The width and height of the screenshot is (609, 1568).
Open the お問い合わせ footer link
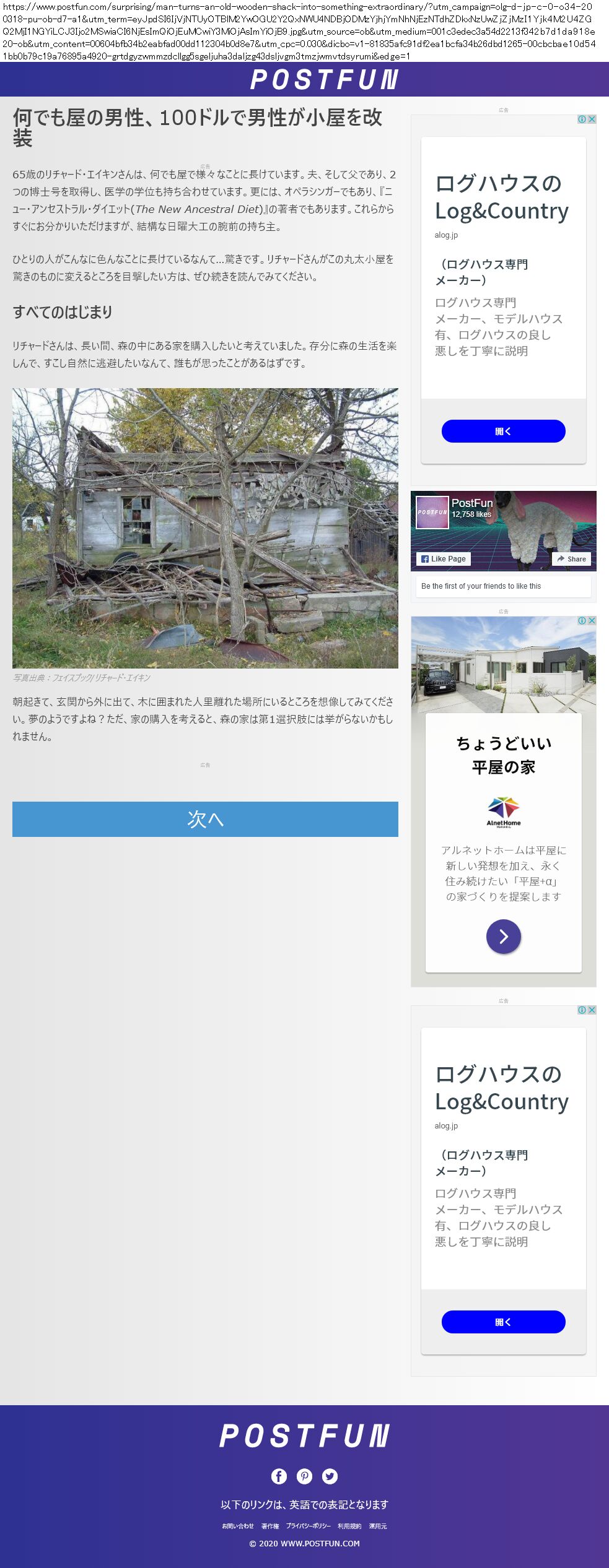coord(238,1526)
